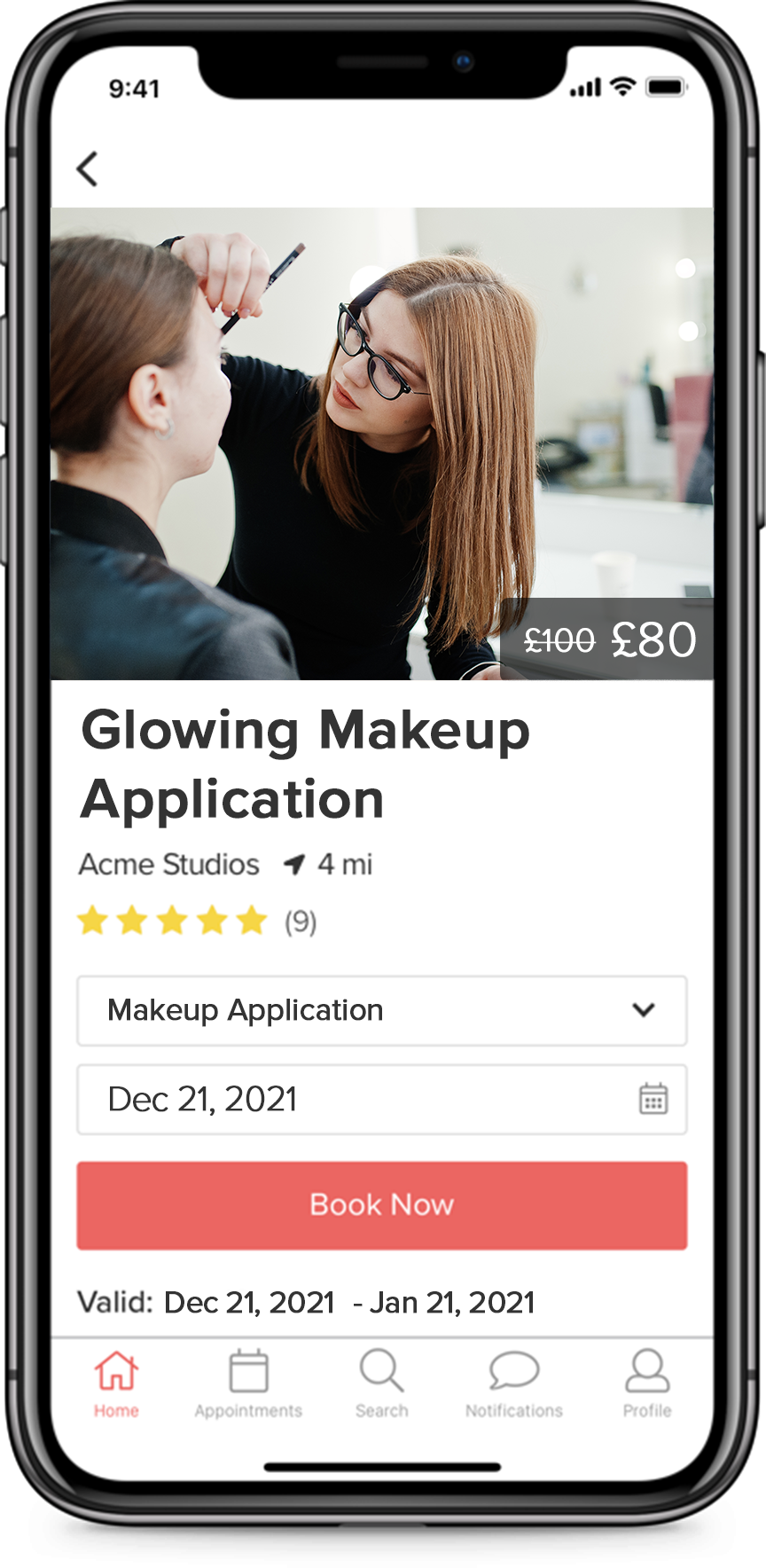The height and width of the screenshot is (1568, 766).
Task: Open the Profile tab
Action: point(647,1384)
